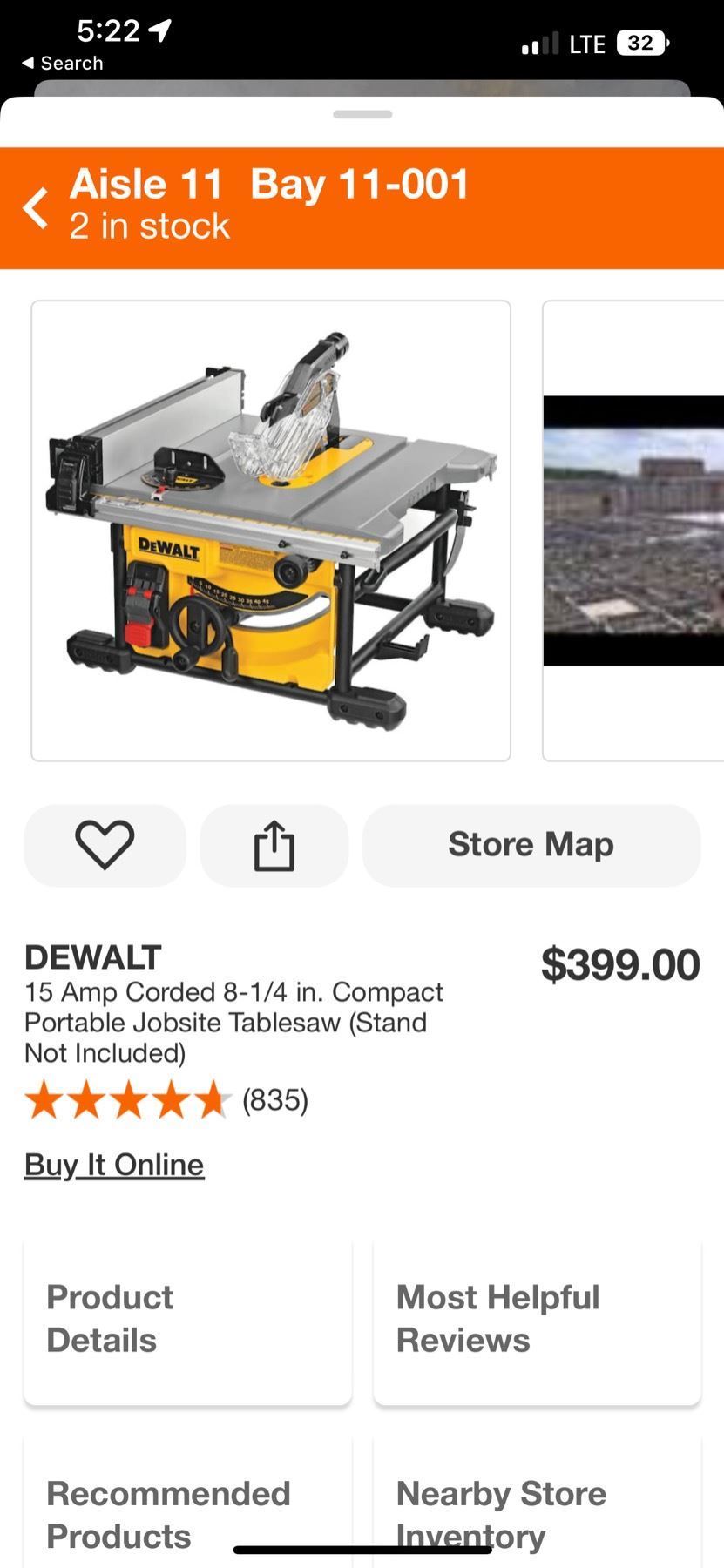Return to Search via status bar

coord(63,64)
